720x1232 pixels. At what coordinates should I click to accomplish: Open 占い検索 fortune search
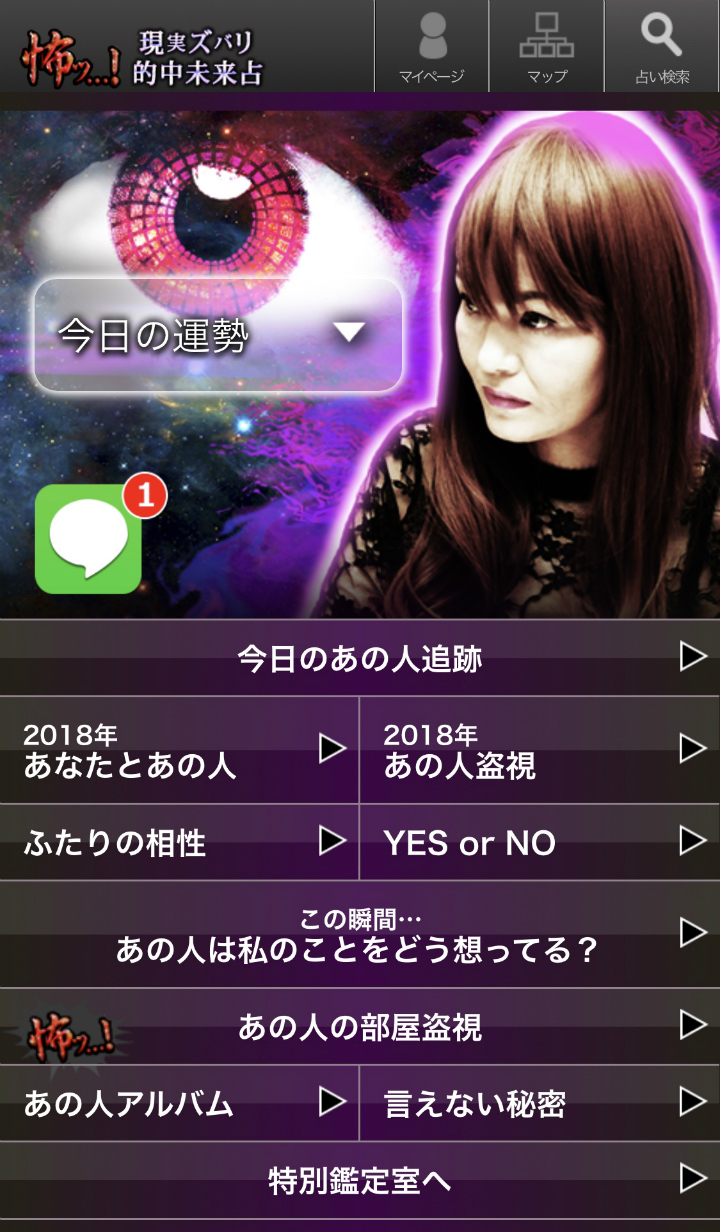[662, 47]
